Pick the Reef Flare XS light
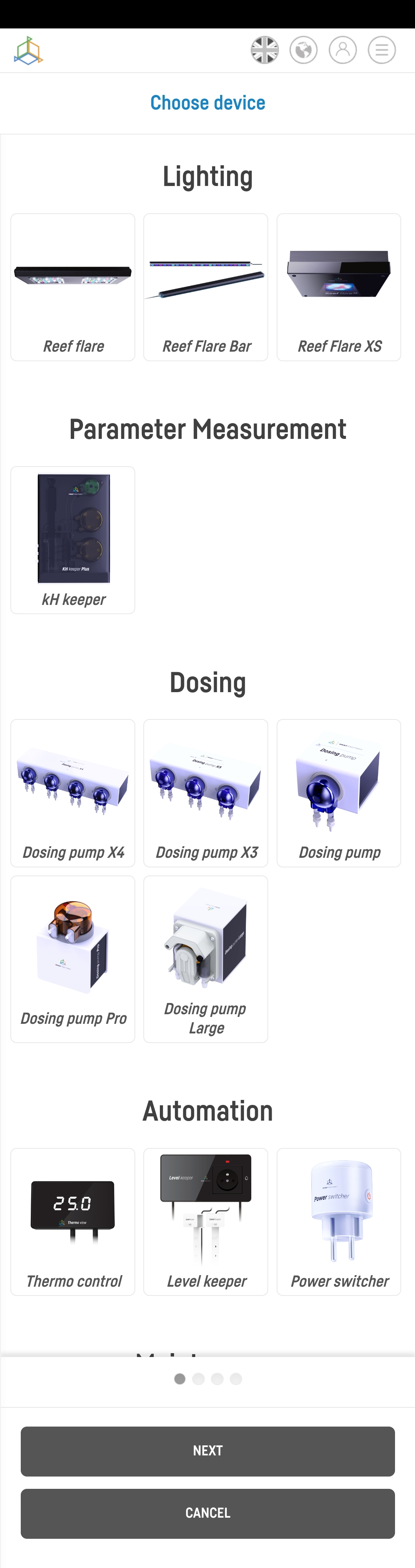Viewport: 415px width, 1568px height. click(339, 287)
